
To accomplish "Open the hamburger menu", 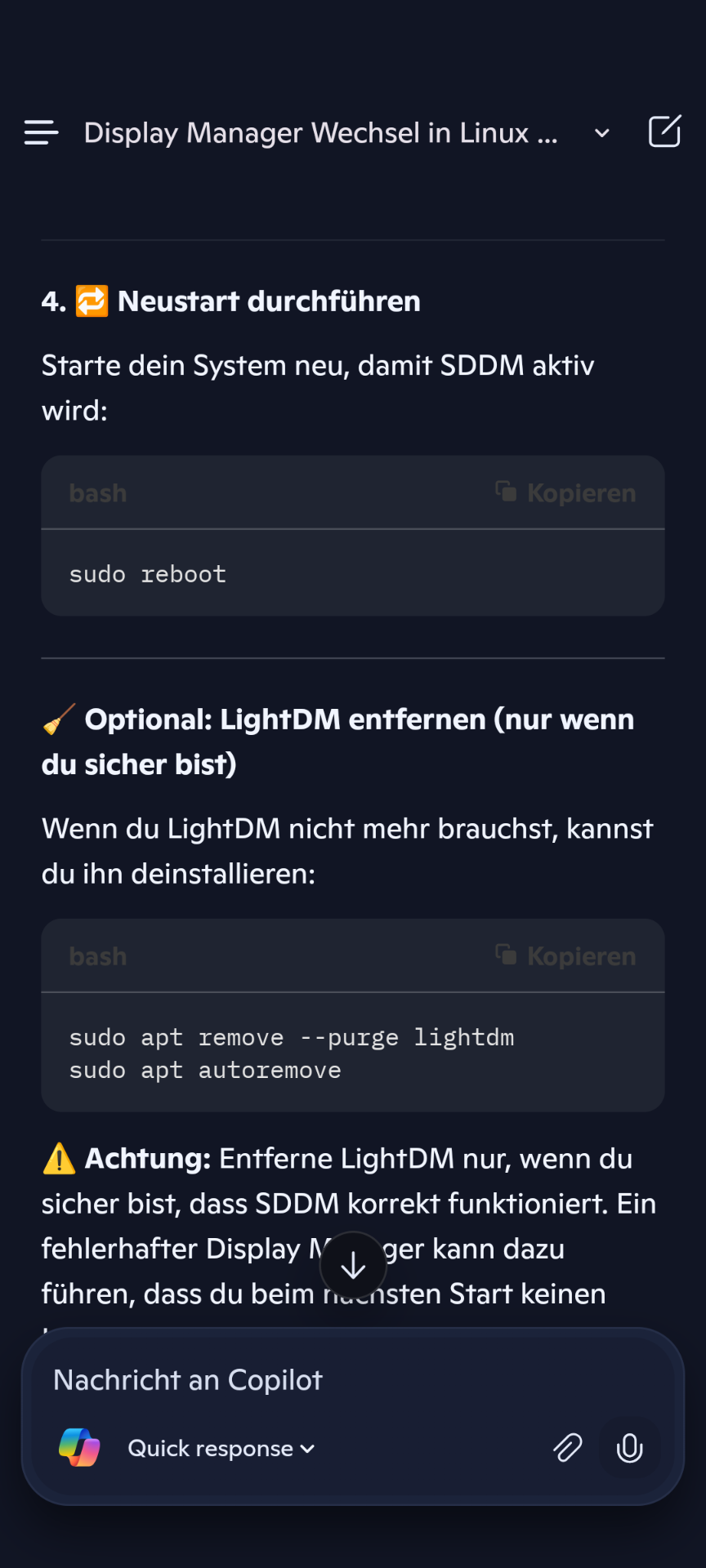I will 41,132.
